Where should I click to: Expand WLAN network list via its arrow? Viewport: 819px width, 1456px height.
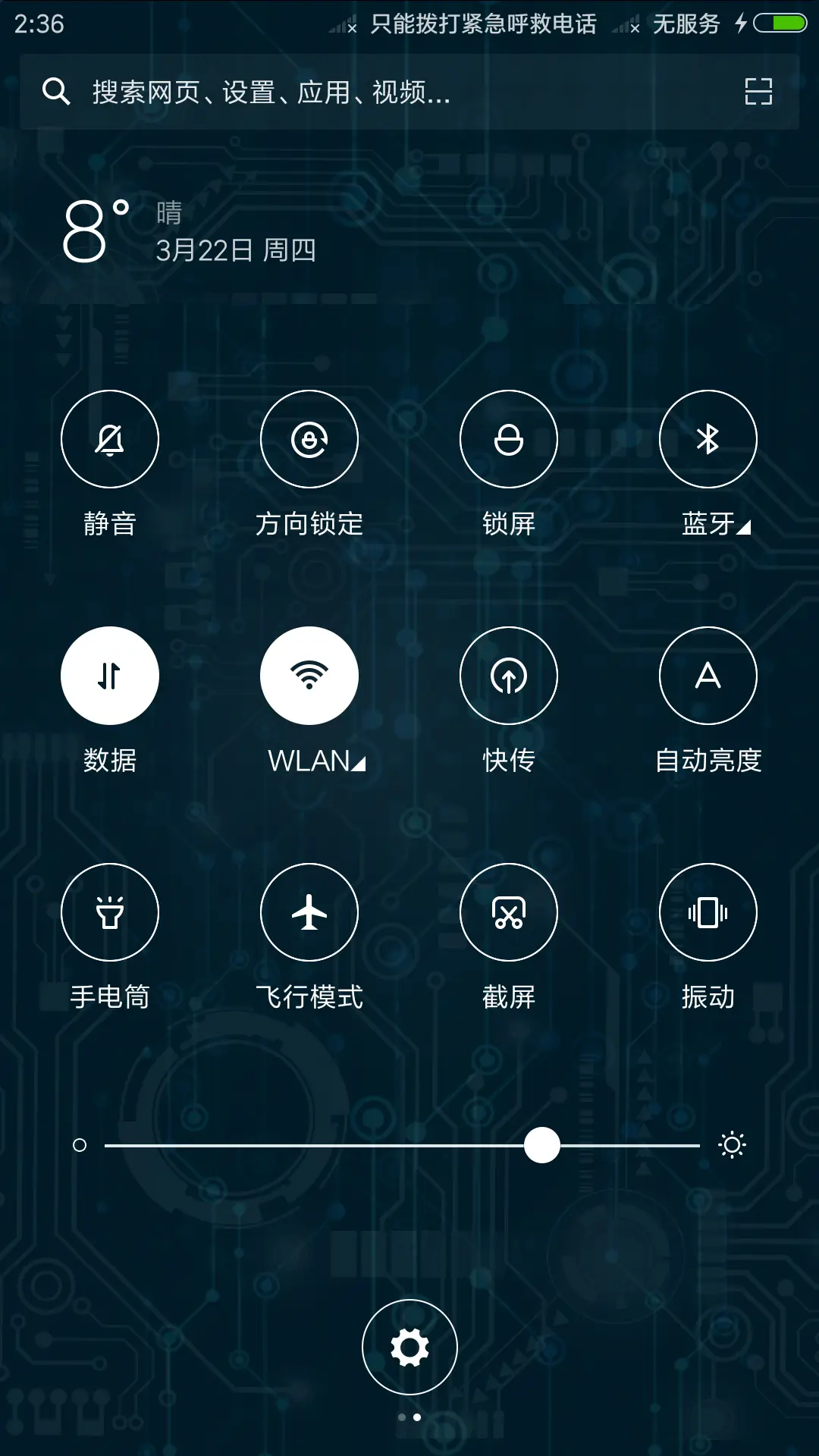[357, 766]
